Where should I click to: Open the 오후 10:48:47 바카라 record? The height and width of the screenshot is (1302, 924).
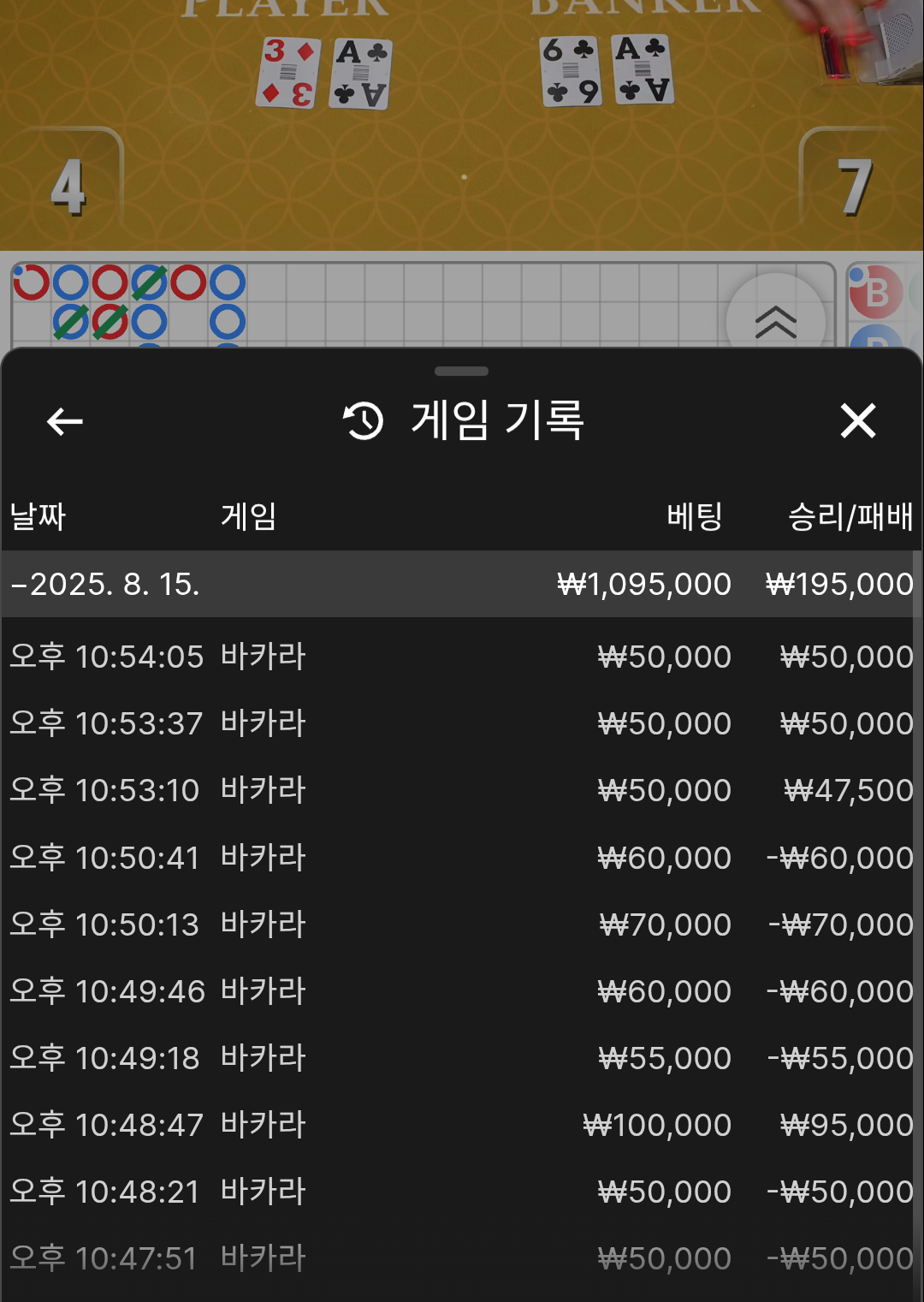(x=460, y=1124)
